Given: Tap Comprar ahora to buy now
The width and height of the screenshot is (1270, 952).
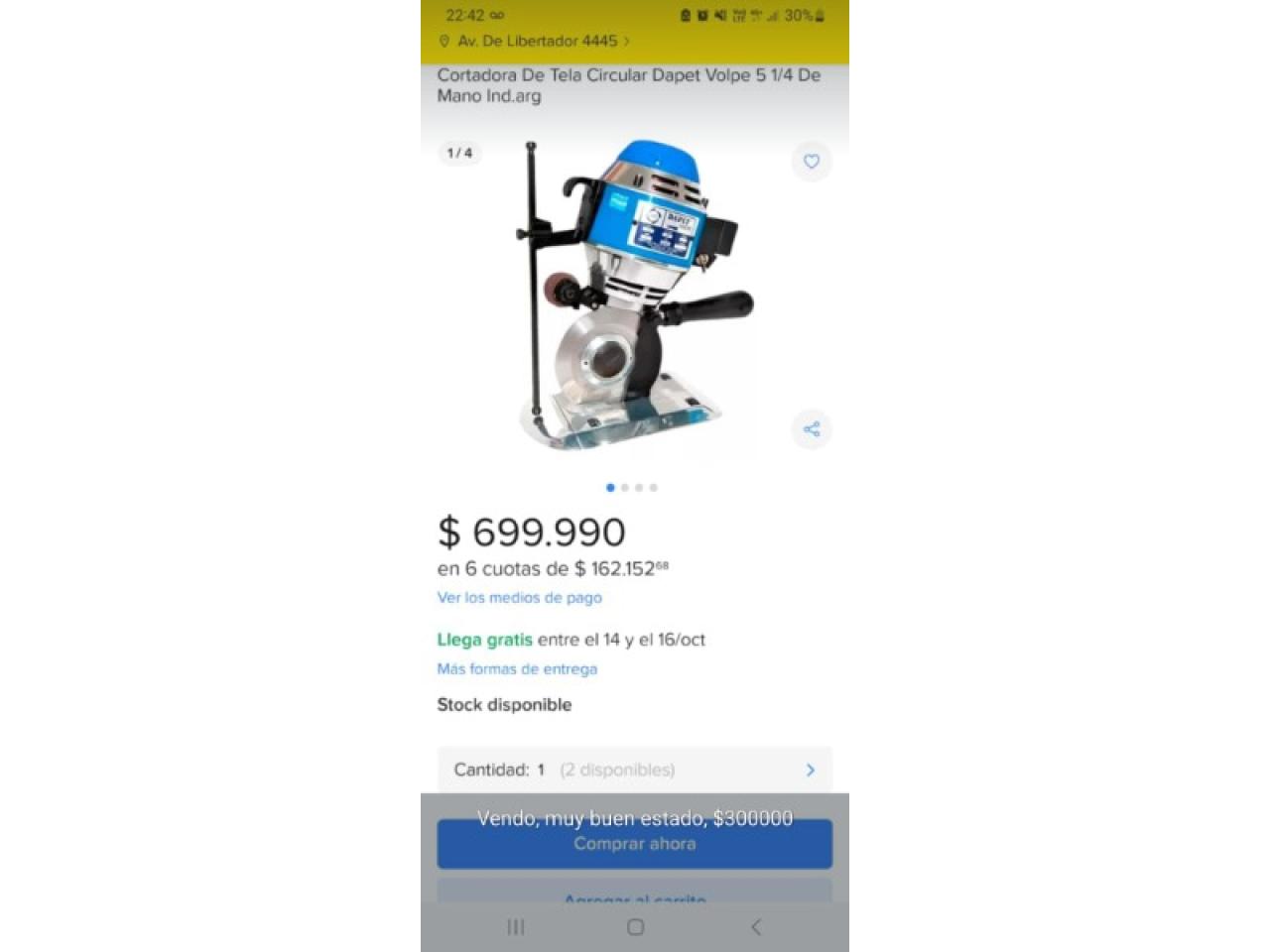Looking at the screenshot, I should click(x=634, y=846).
